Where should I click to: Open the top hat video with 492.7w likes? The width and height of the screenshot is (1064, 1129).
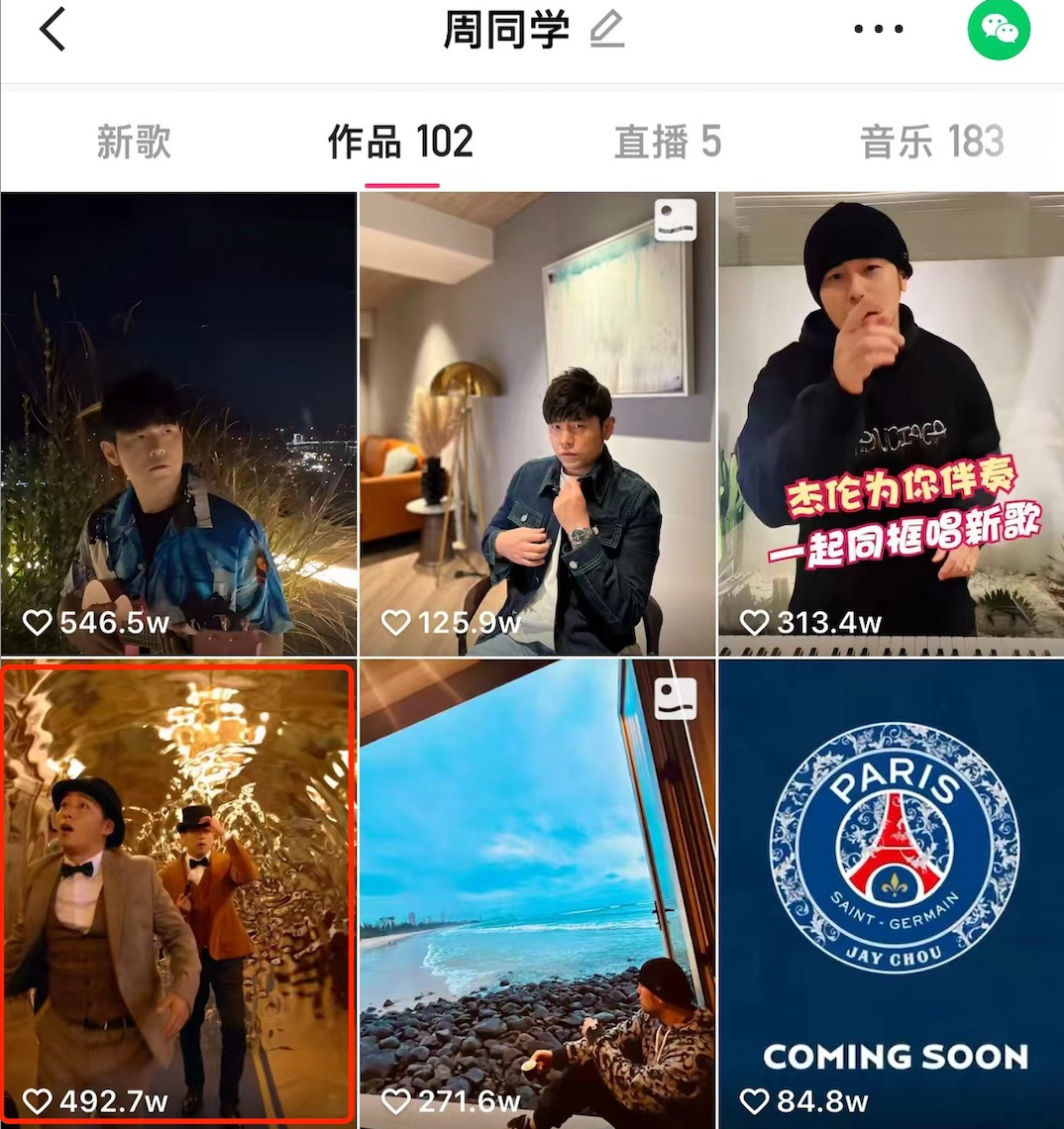coord(176,891)
